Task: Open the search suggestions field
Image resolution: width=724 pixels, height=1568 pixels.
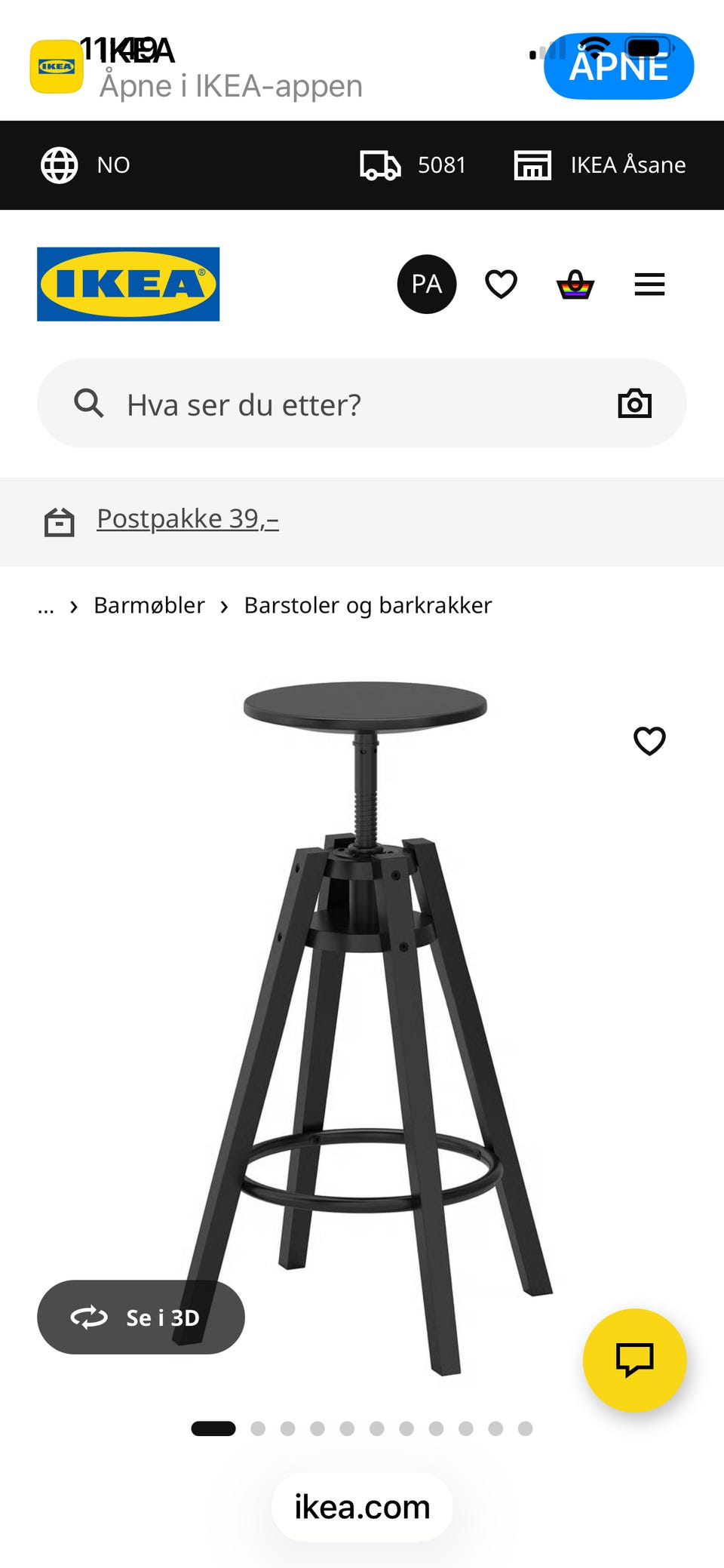Action: pyautogui.click(x=302, y=404)
